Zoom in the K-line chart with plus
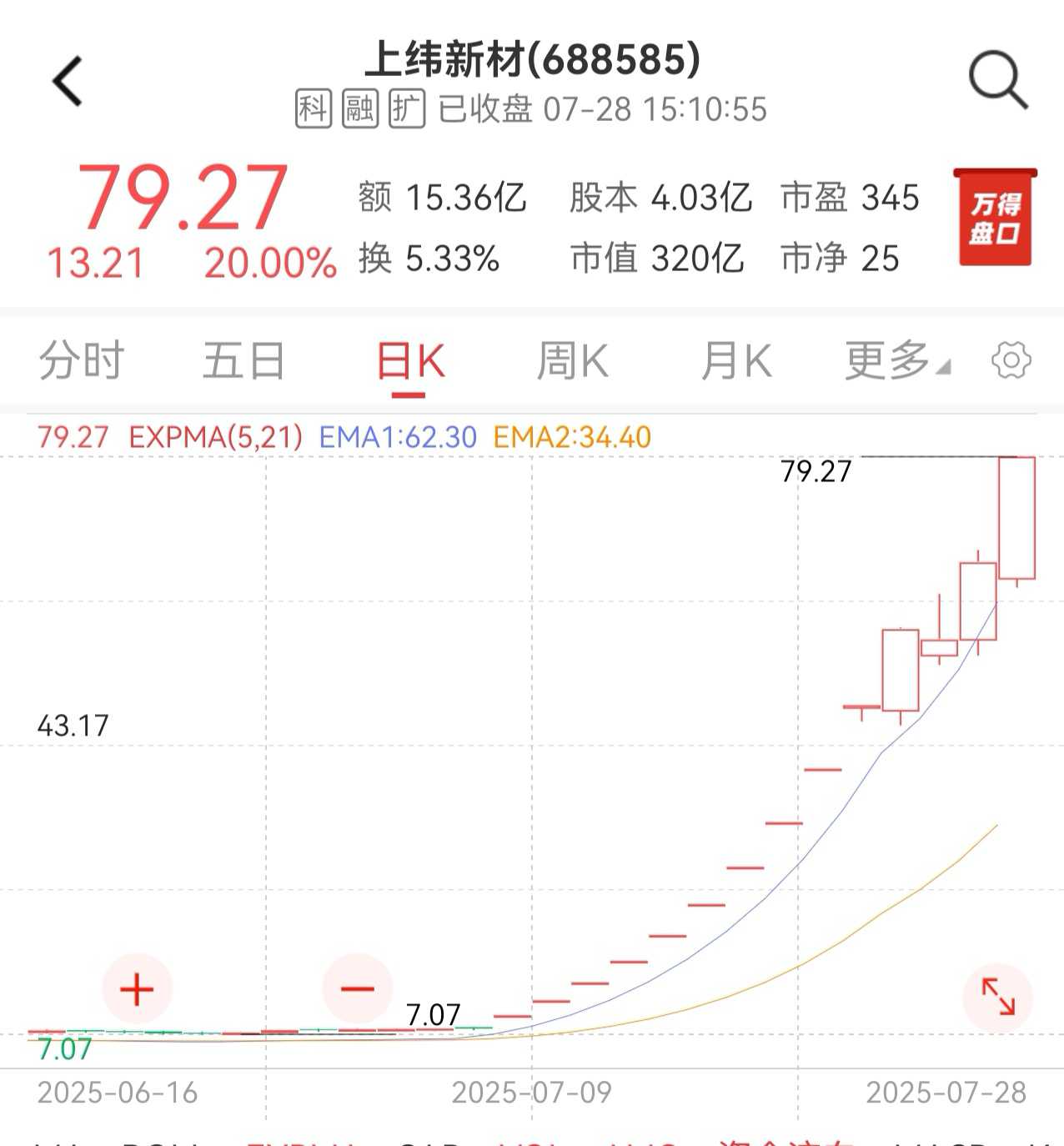The image size is (1064, 1146). pyautogui.click(x=137, y=989)
